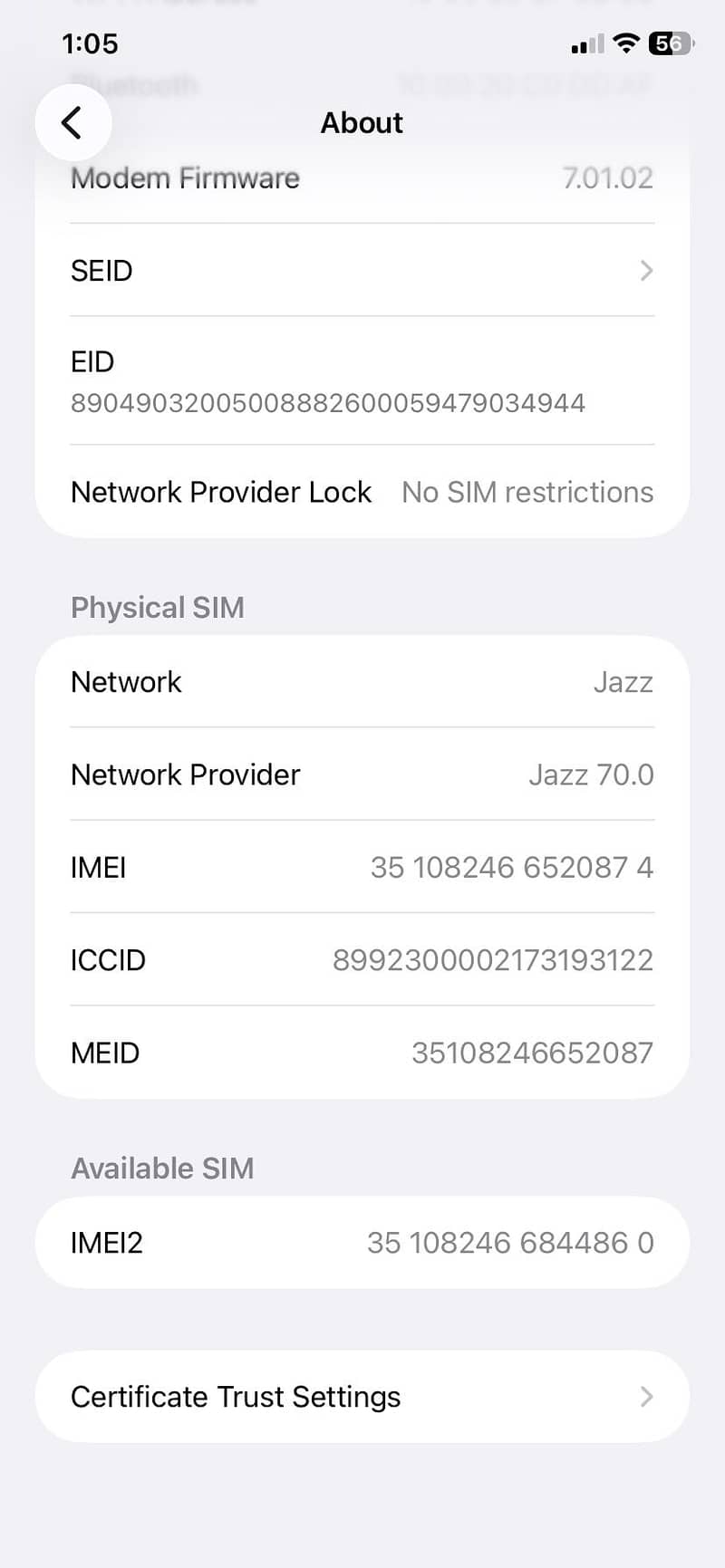Open the SEID row
This screenshot has height=1568, width=725.
click(x=362, y=270)
